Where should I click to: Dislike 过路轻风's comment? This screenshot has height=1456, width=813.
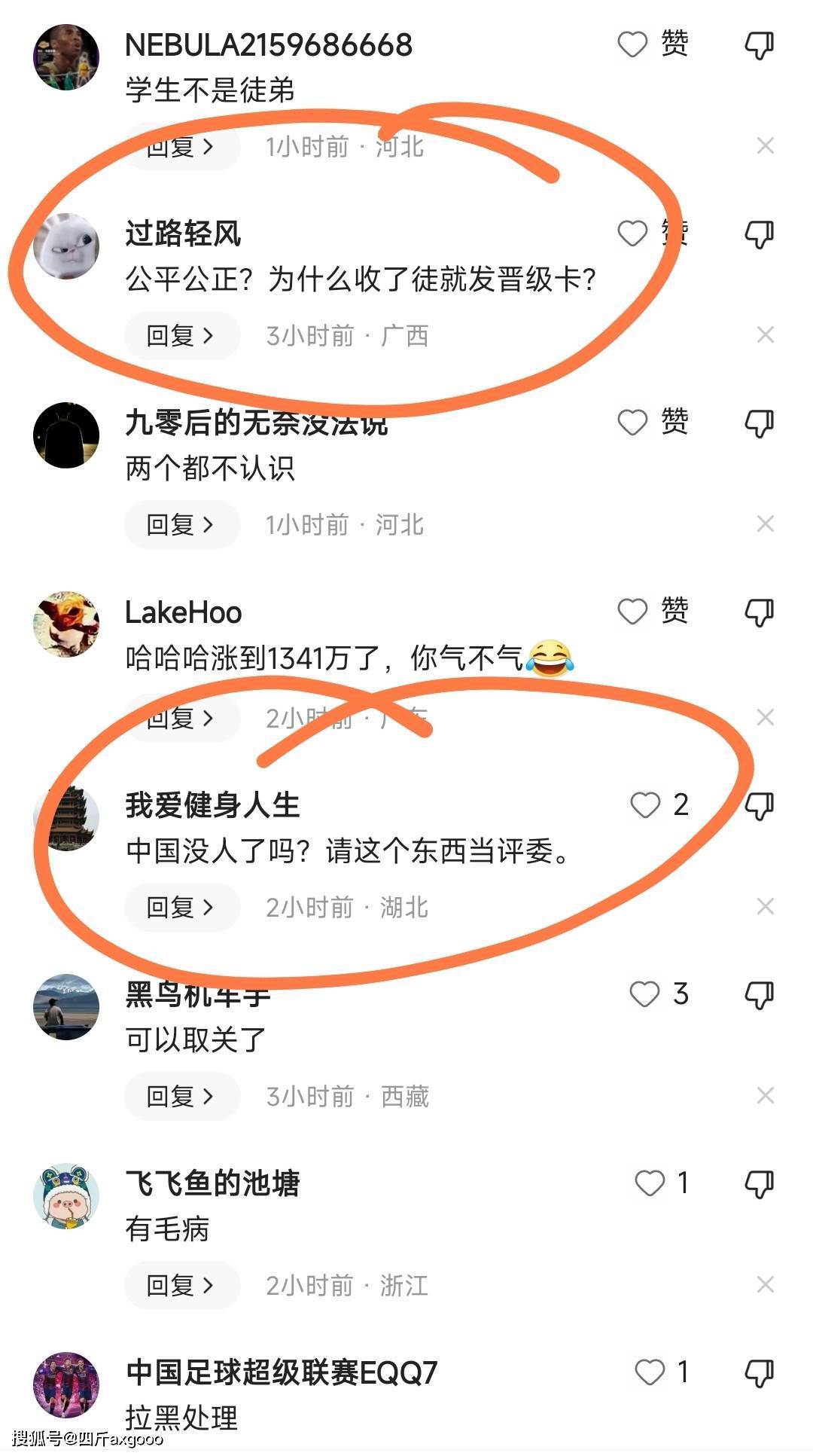(759, 234)
